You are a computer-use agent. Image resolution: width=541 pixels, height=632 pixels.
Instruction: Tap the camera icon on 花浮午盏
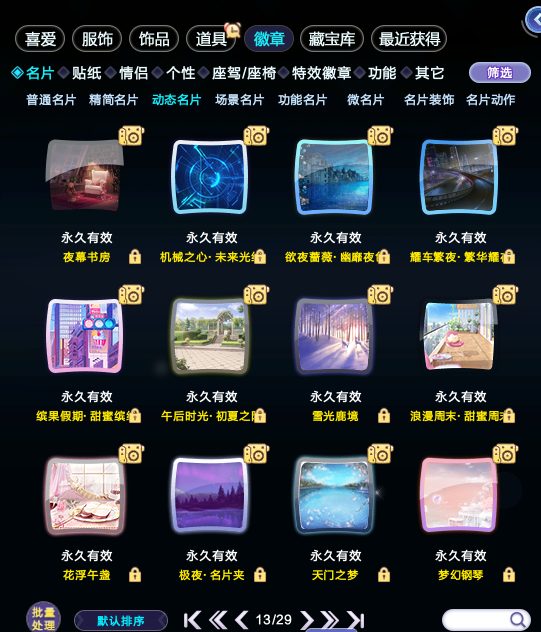pyautogui.click(x=131, y=454)
